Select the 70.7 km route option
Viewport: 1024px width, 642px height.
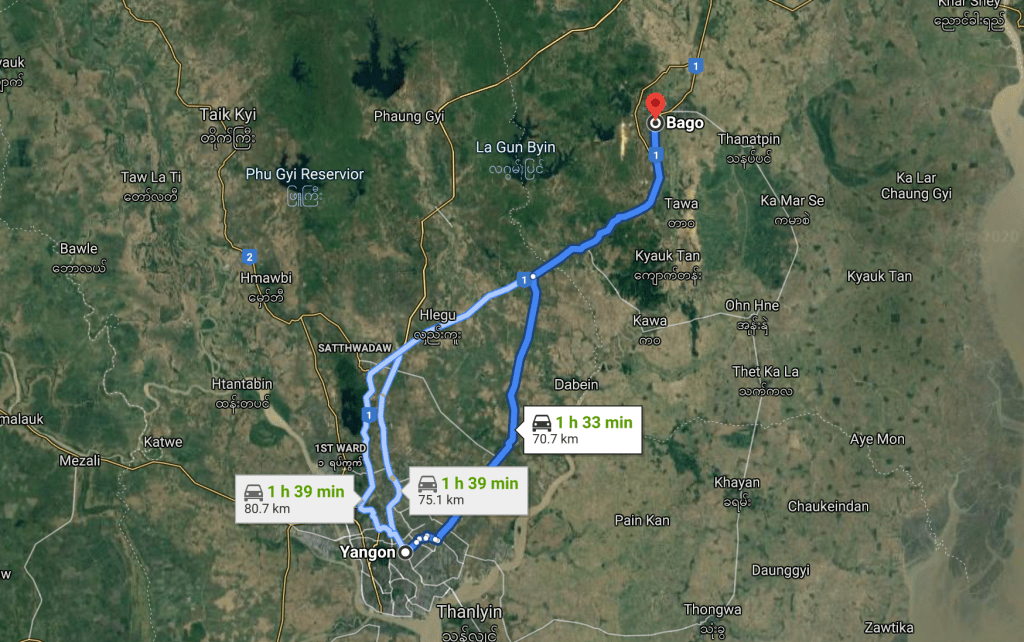coord(582,429)
